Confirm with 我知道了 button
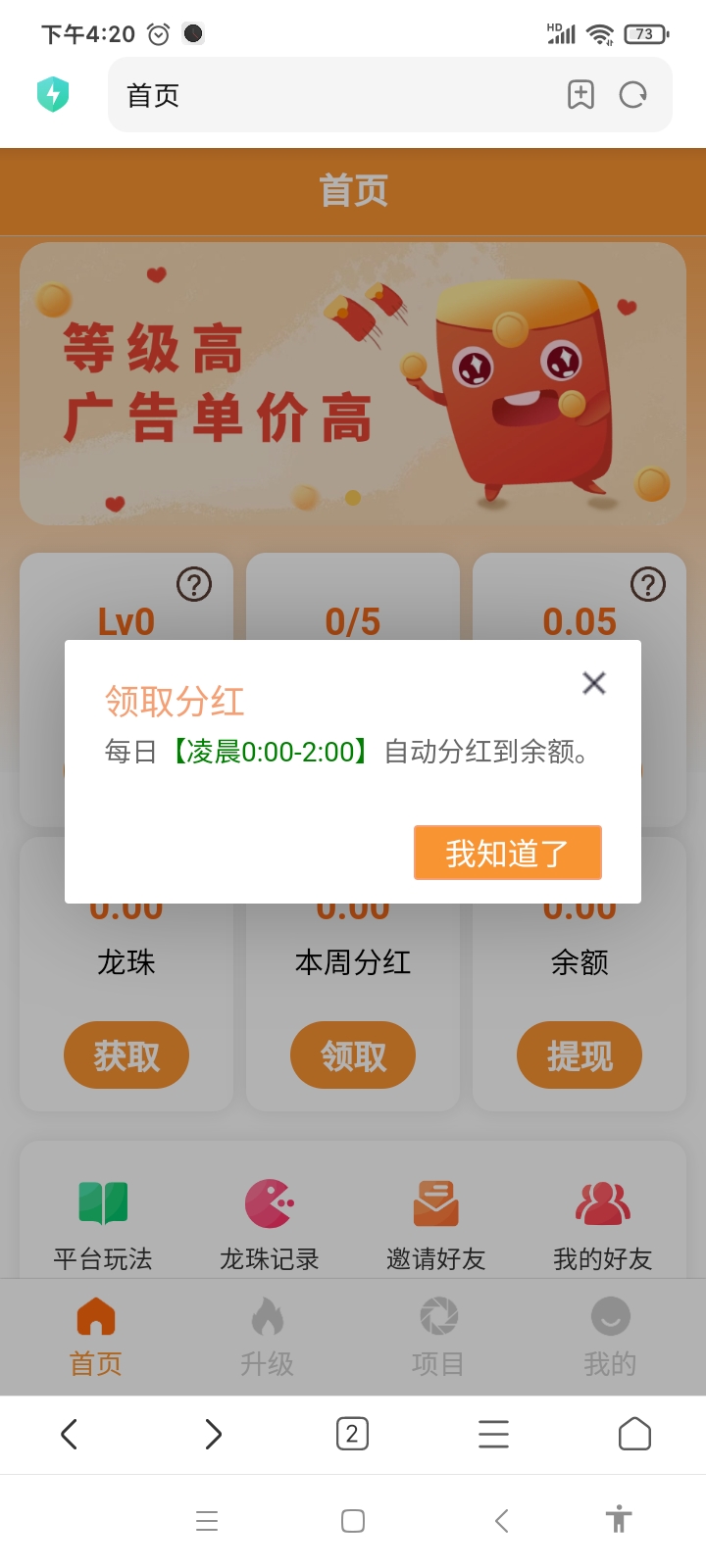 (508, 853)
